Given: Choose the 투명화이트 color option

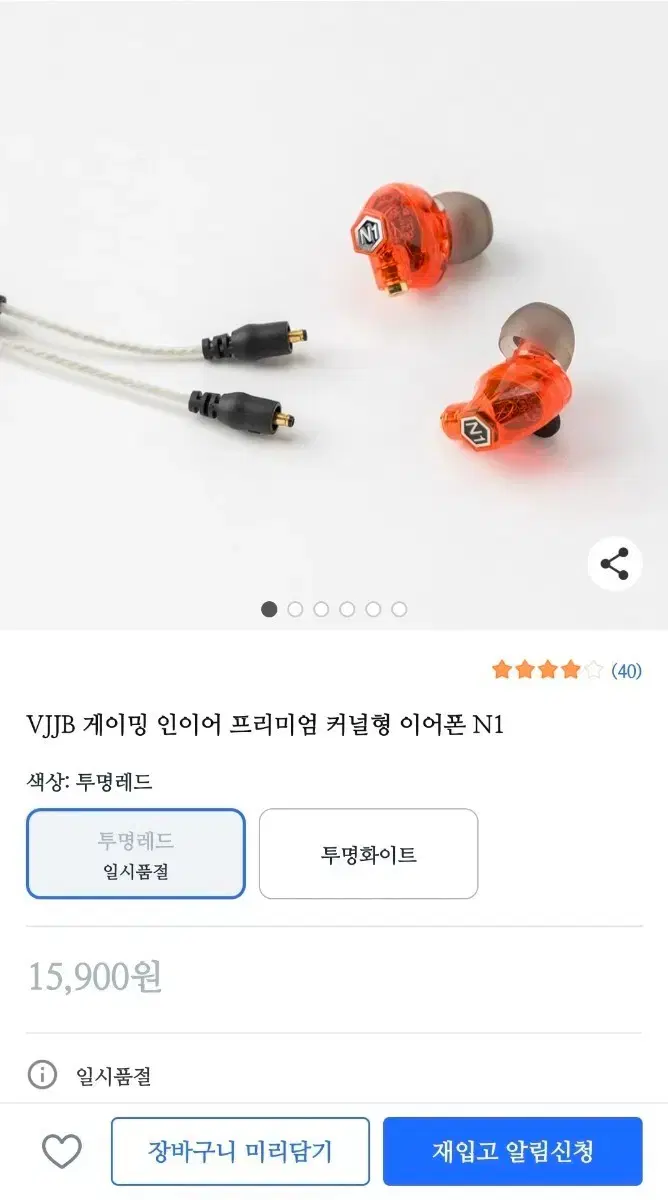Looking at the screenshot, I should pyautogui.click(x=368, y=854).
